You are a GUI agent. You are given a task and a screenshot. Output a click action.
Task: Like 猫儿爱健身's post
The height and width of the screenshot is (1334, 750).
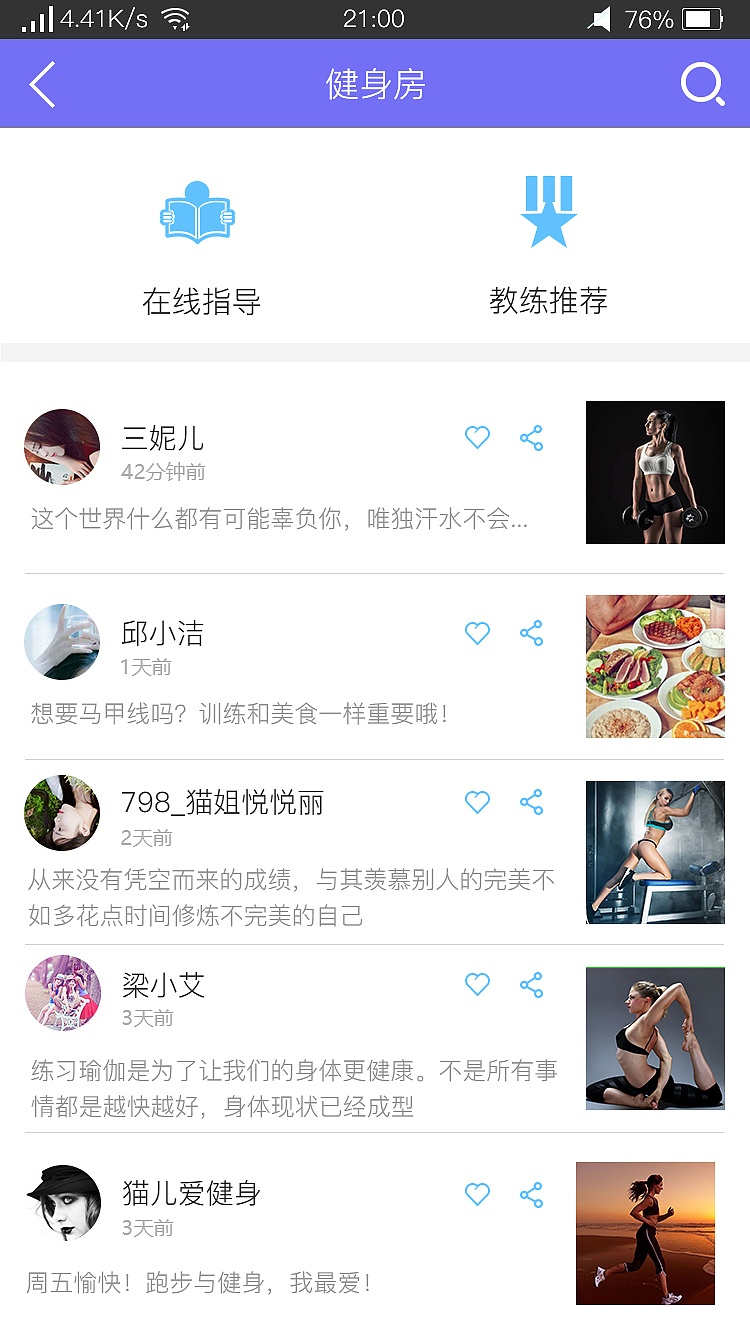[x=477, y=1194]
